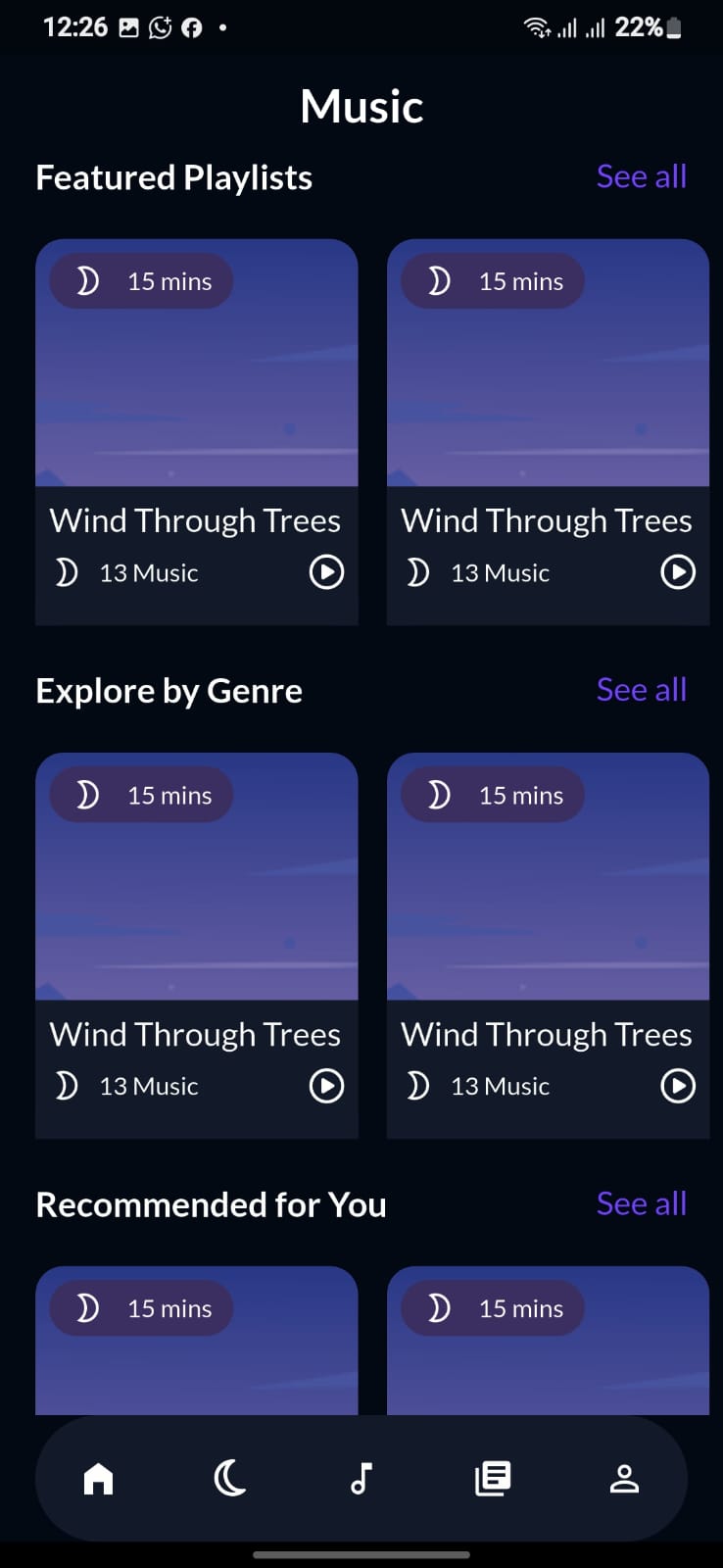The height and width of the screenshot is (1568, 723).
Task: Select the Sleep moon icon in bottom navigation
Action: click(229, 1478)
